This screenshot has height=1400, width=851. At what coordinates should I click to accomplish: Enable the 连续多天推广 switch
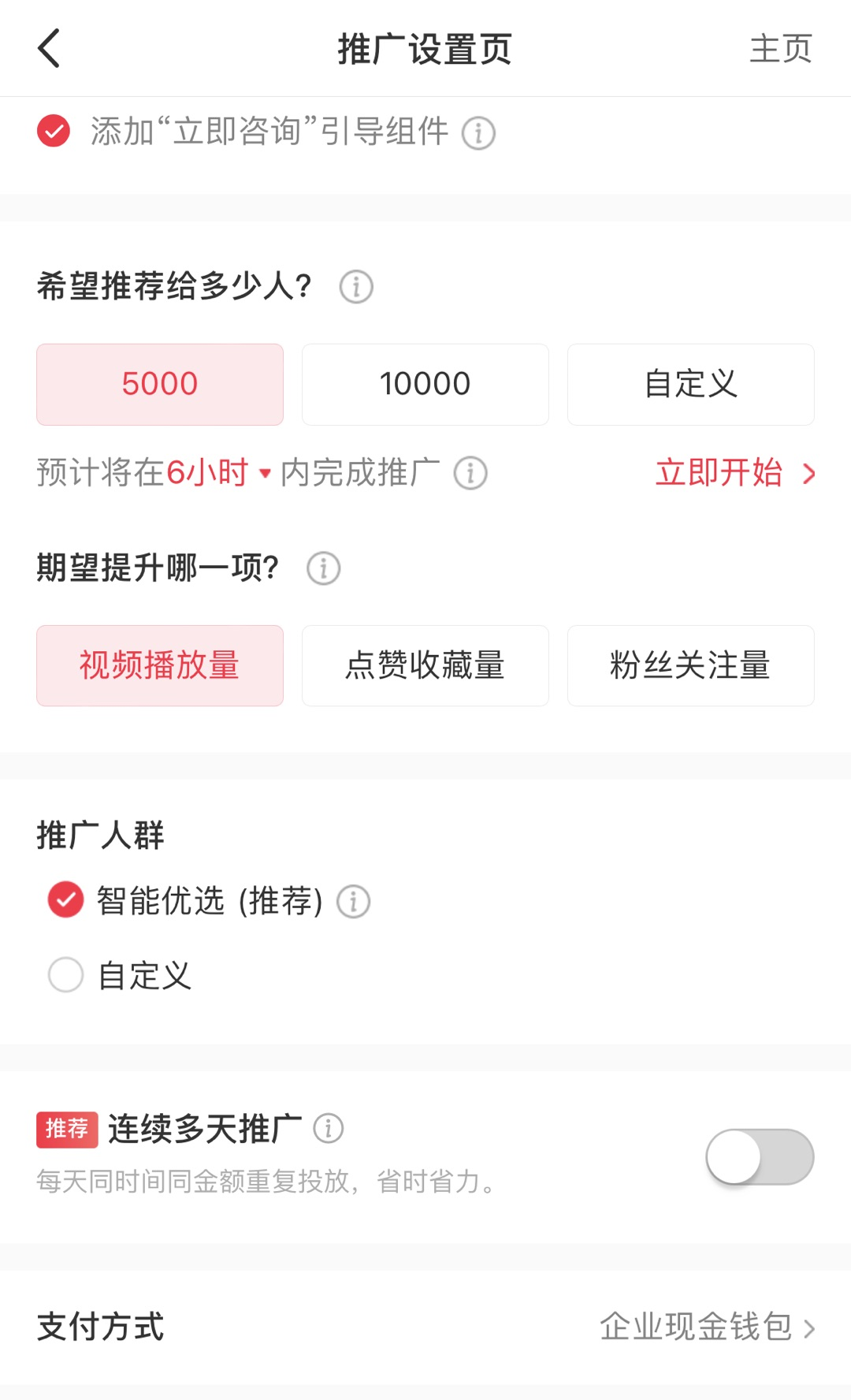(760, 1156)
